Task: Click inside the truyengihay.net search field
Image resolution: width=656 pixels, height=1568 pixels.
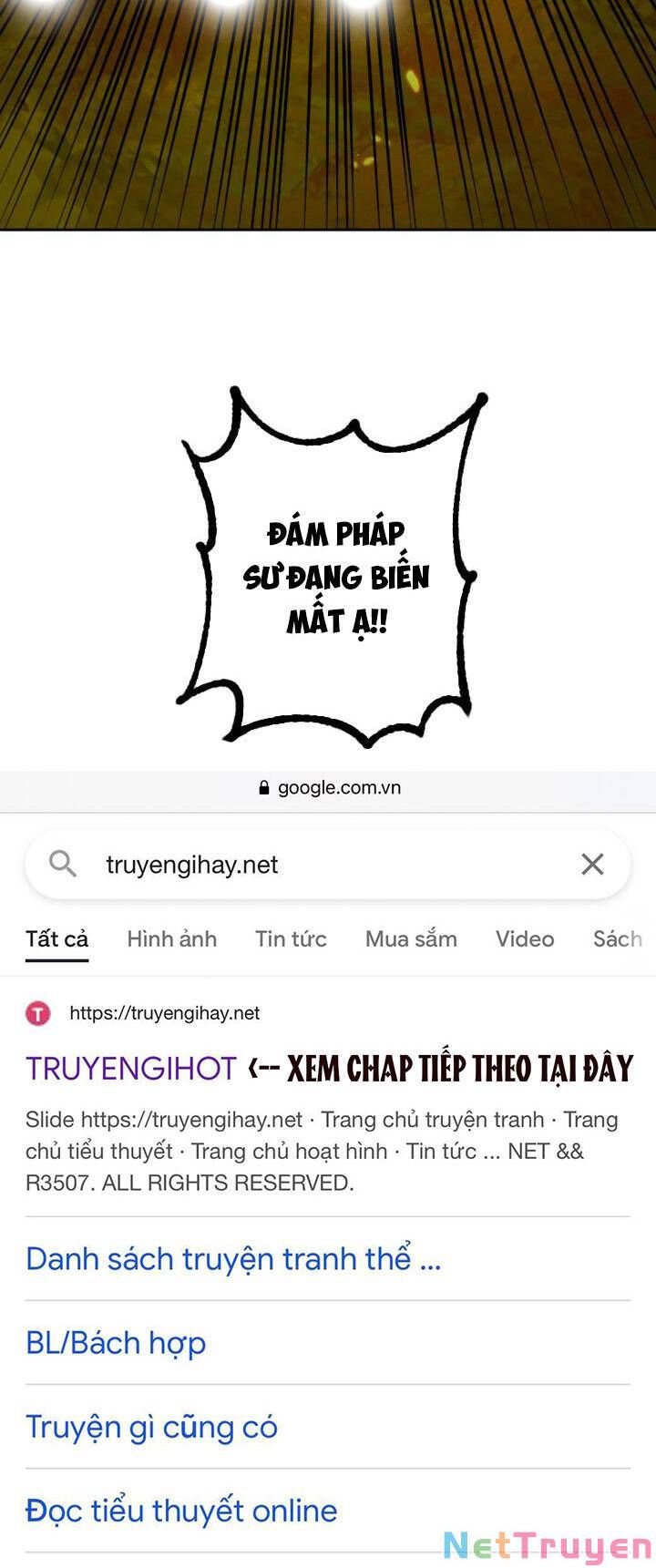Action: (273, 864)
